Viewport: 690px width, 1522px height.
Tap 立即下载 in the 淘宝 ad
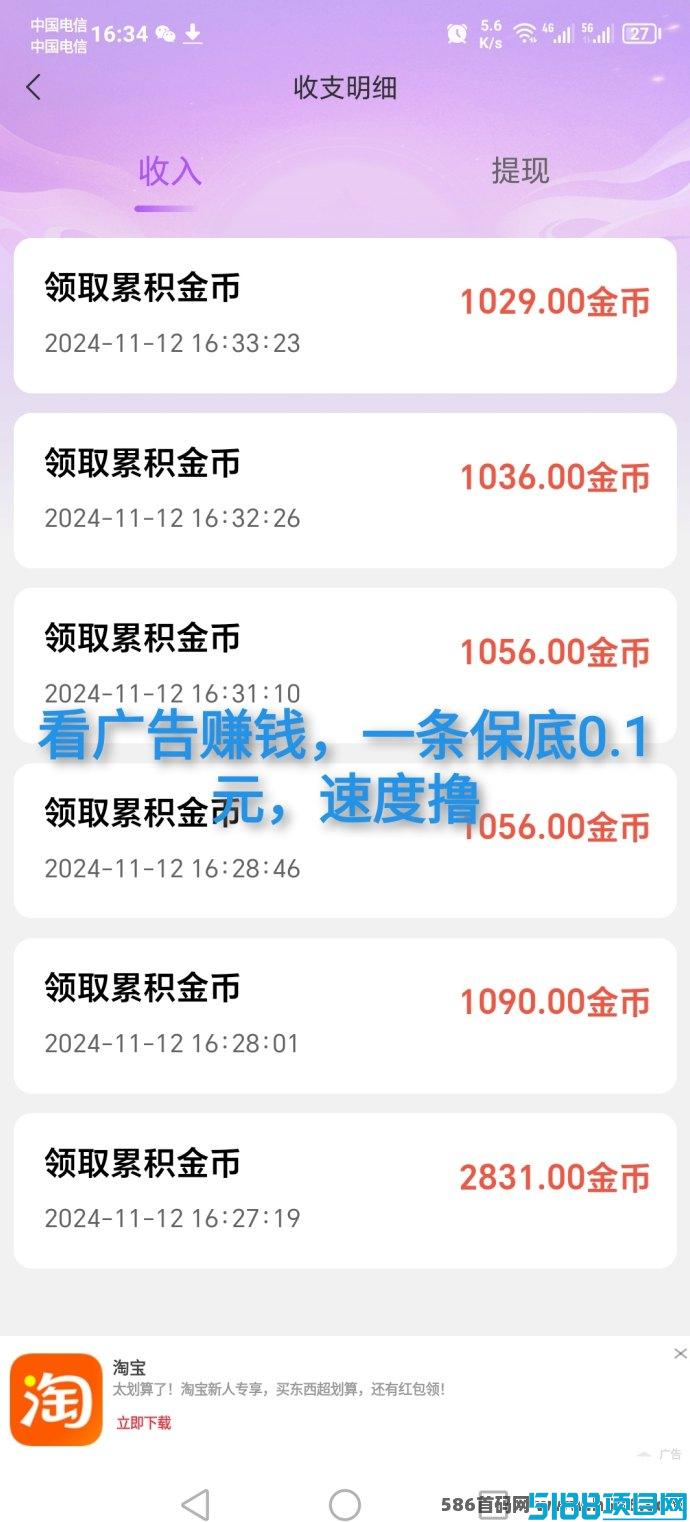(144, 1422)
